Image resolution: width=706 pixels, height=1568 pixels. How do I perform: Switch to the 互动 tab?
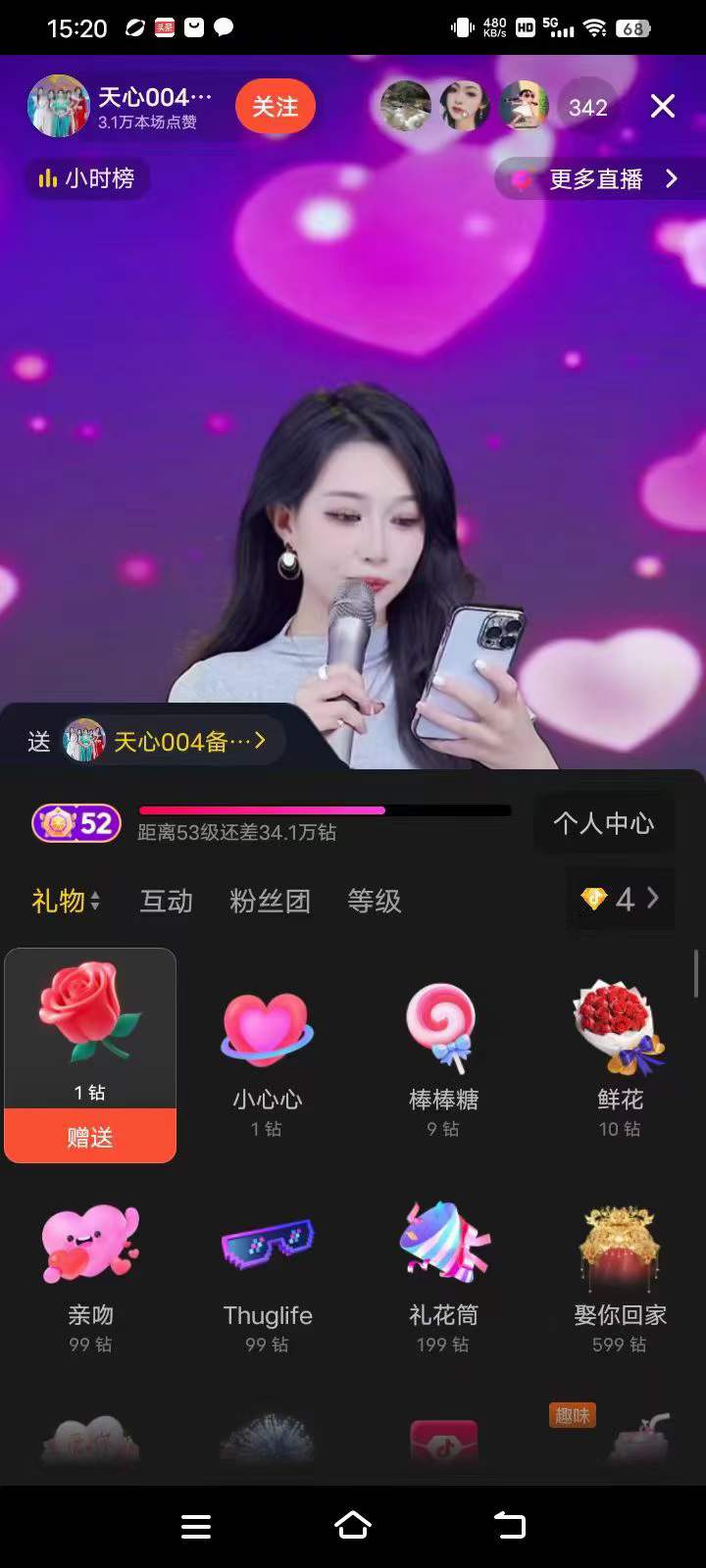(x=166, y=901)
